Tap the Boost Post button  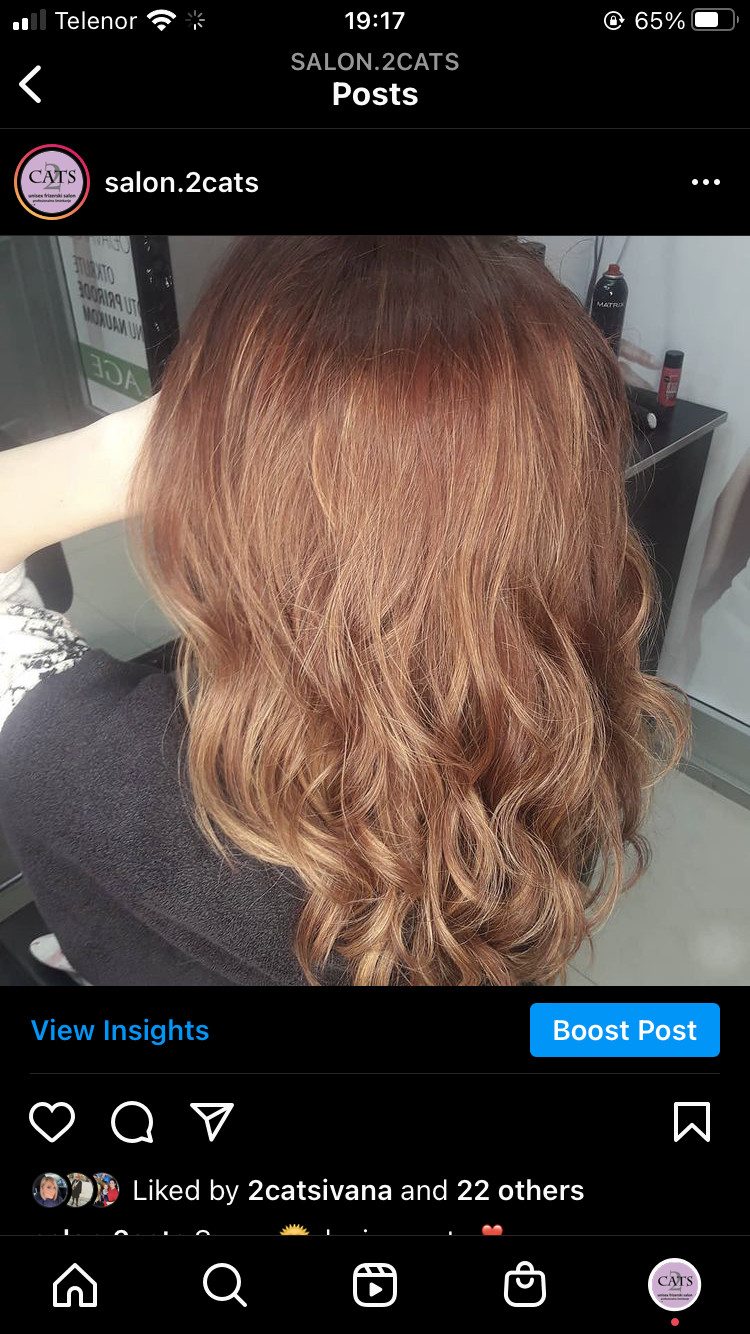pos(624,1030)
